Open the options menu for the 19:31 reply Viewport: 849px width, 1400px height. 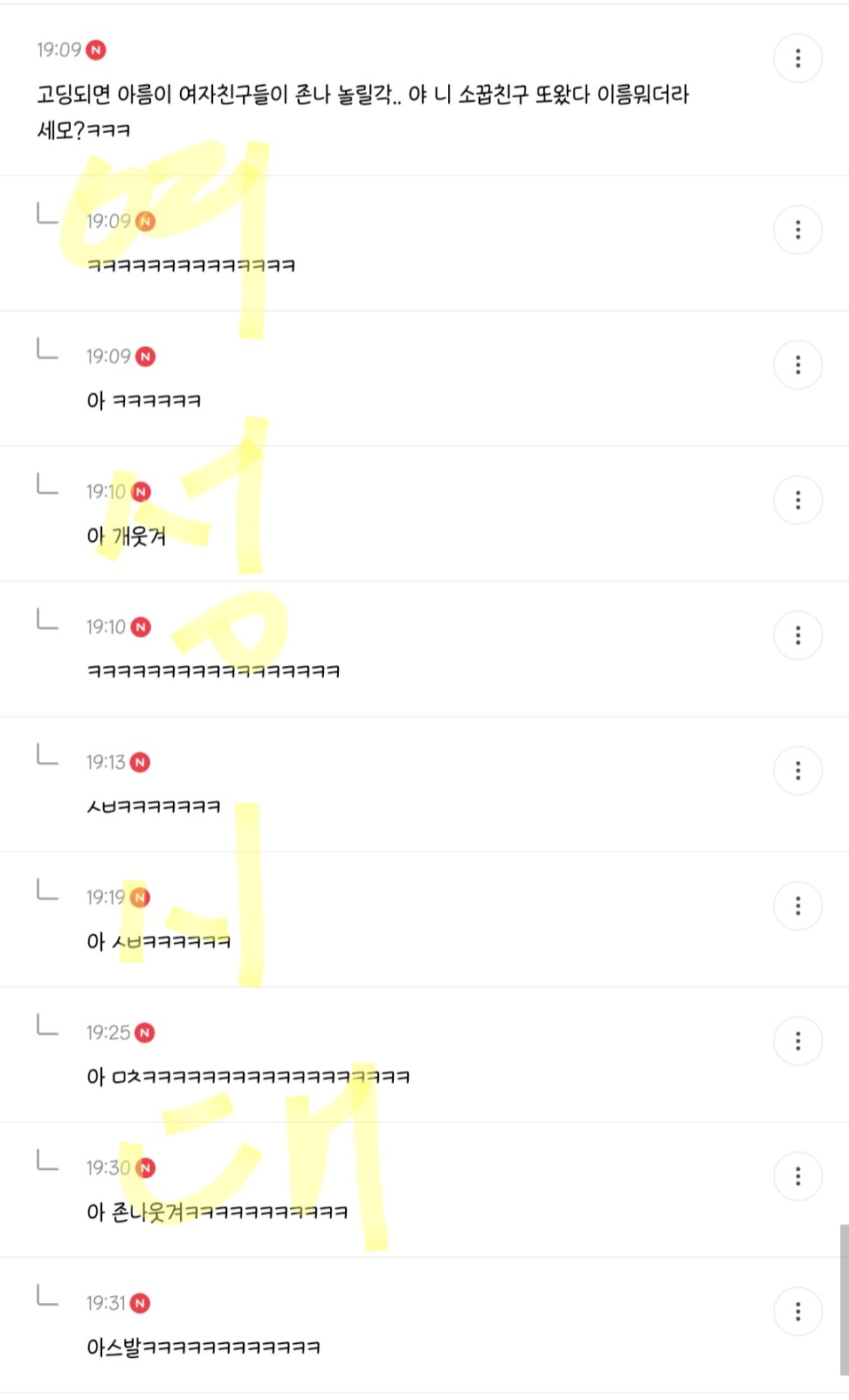(797, 1312)
